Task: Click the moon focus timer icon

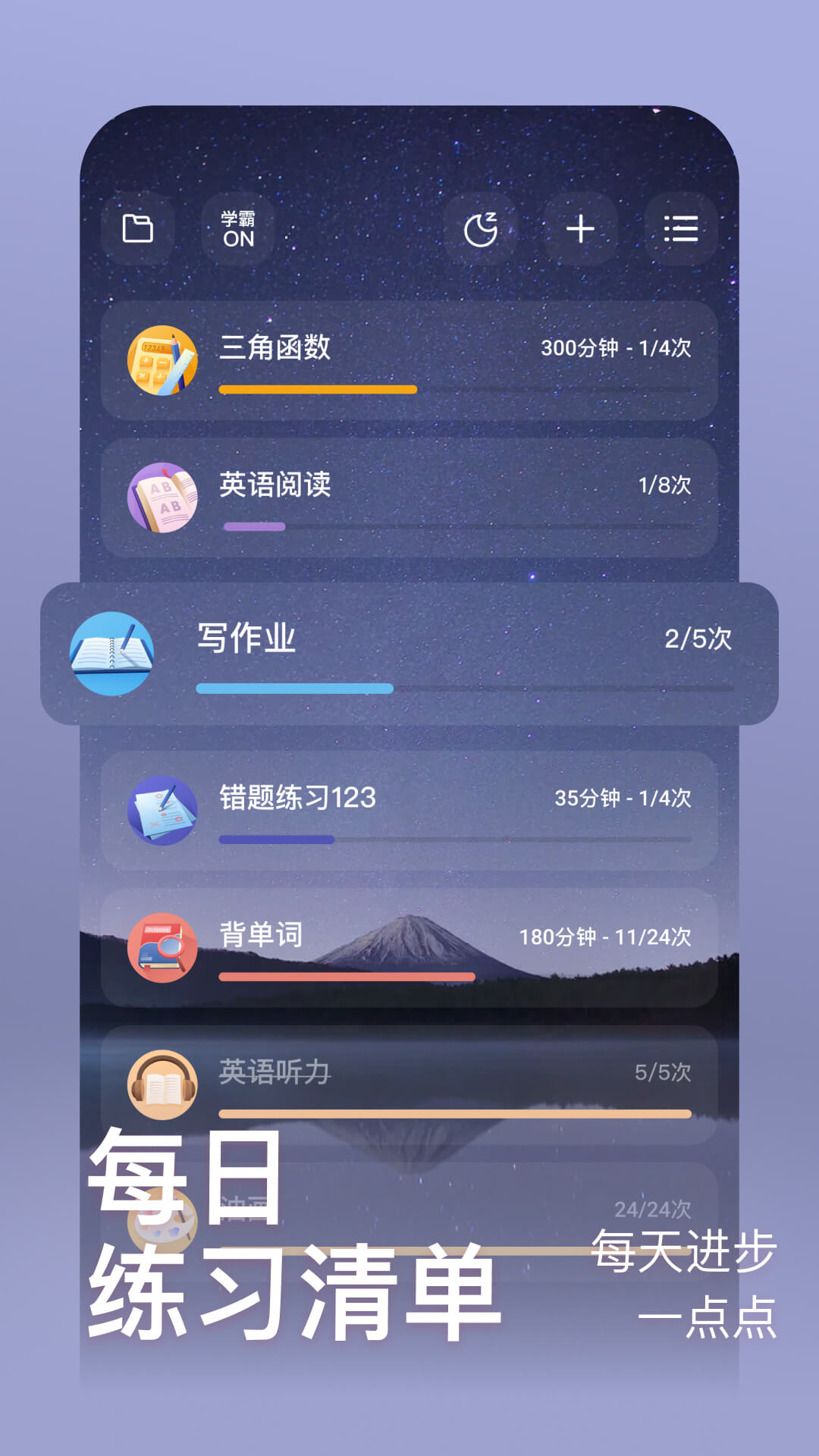Action: pyautogui.click(x=483, y=228)
